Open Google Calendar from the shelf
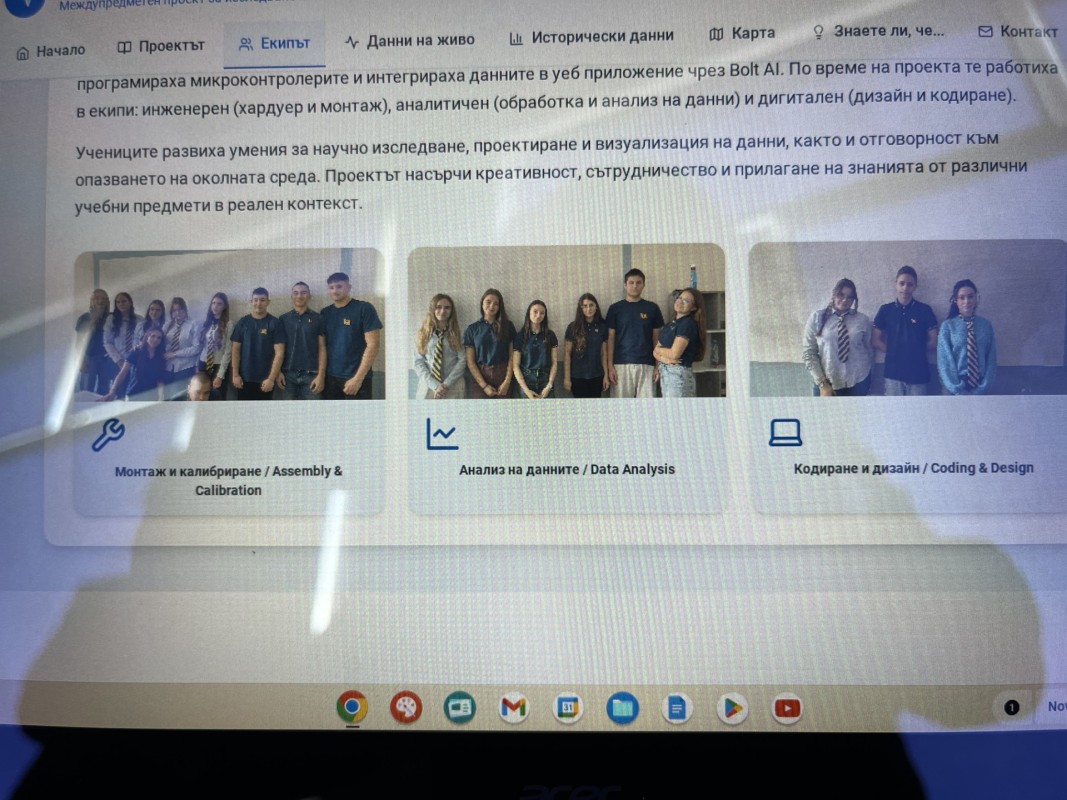This screenshot has height=800, width=1067. tap(568, 708)
